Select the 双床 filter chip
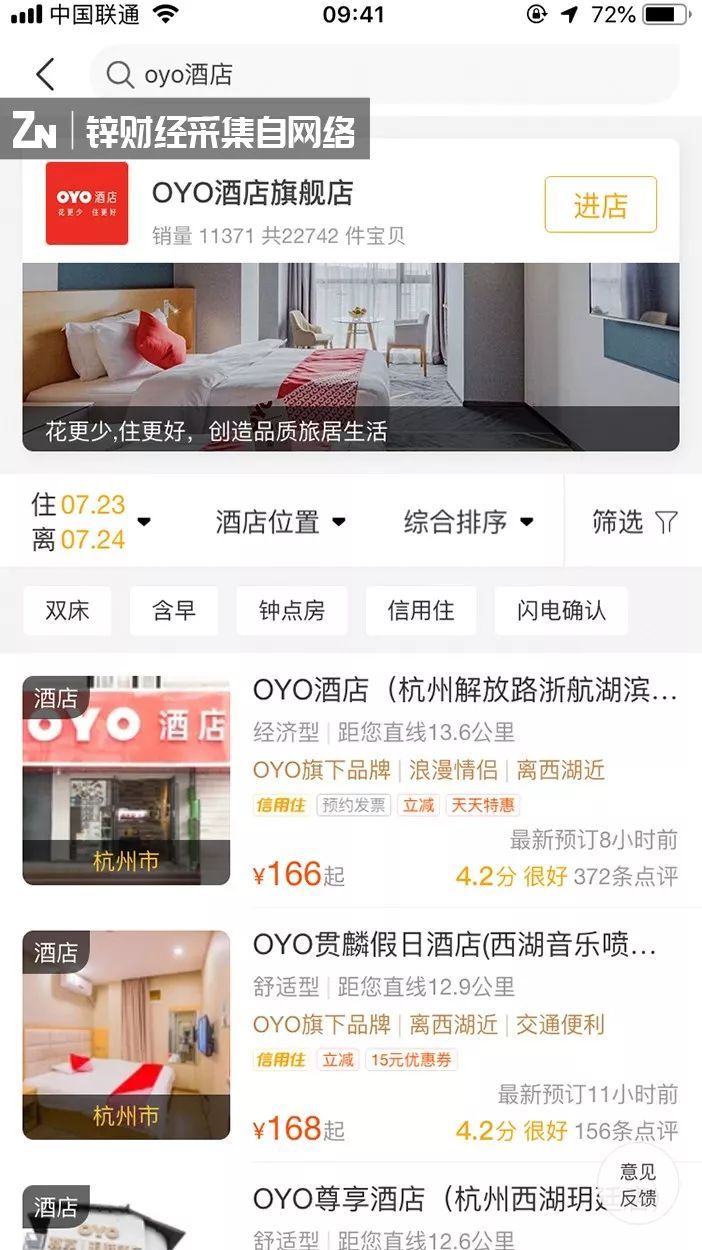This screenshot has height=1250, width=702. (x=67, y=611)
